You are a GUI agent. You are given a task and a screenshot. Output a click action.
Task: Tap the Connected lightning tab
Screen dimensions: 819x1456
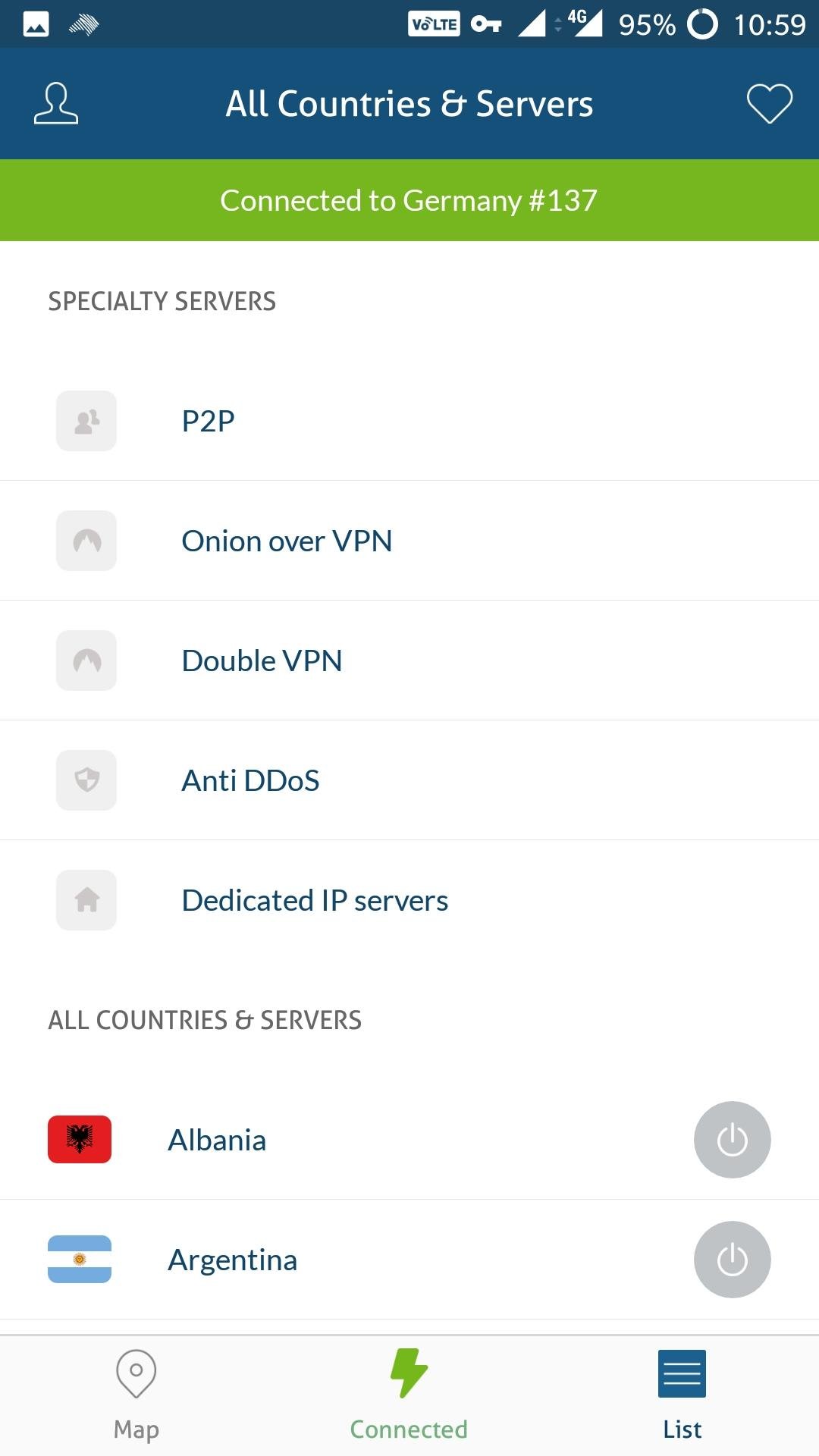tap(409, 1395)
